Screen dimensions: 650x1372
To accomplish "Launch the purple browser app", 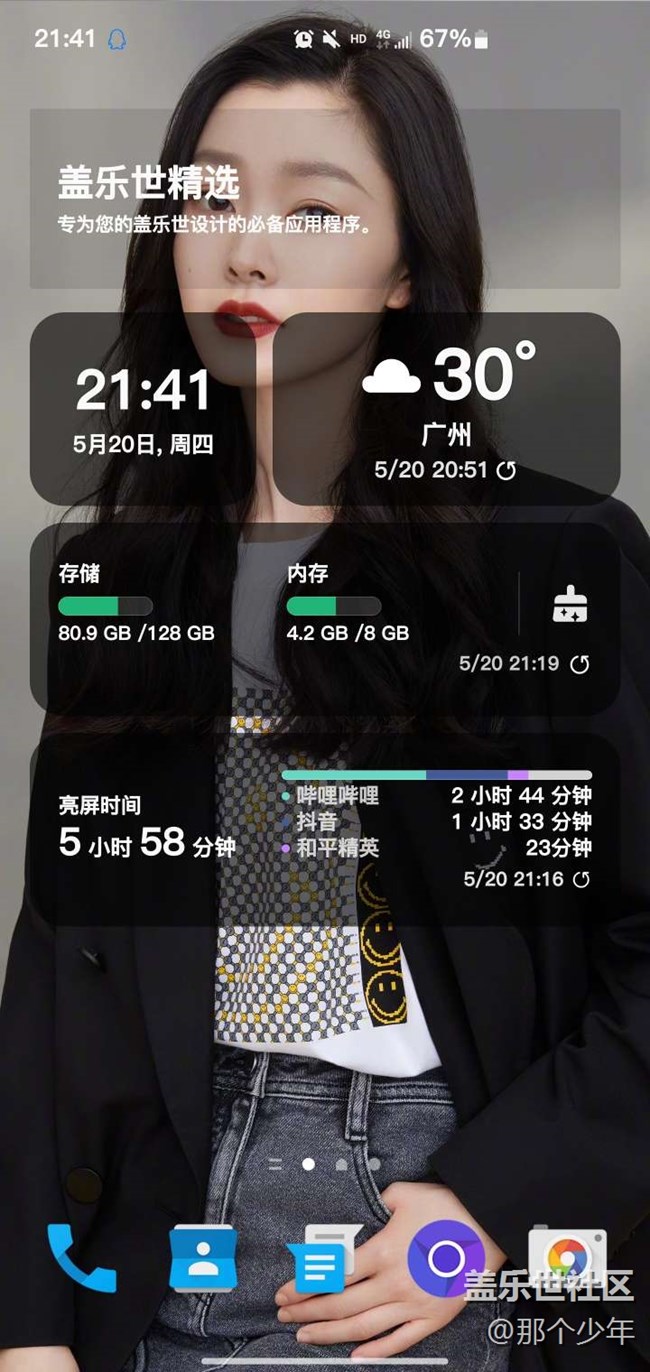I will click(x=445, y=1259).
